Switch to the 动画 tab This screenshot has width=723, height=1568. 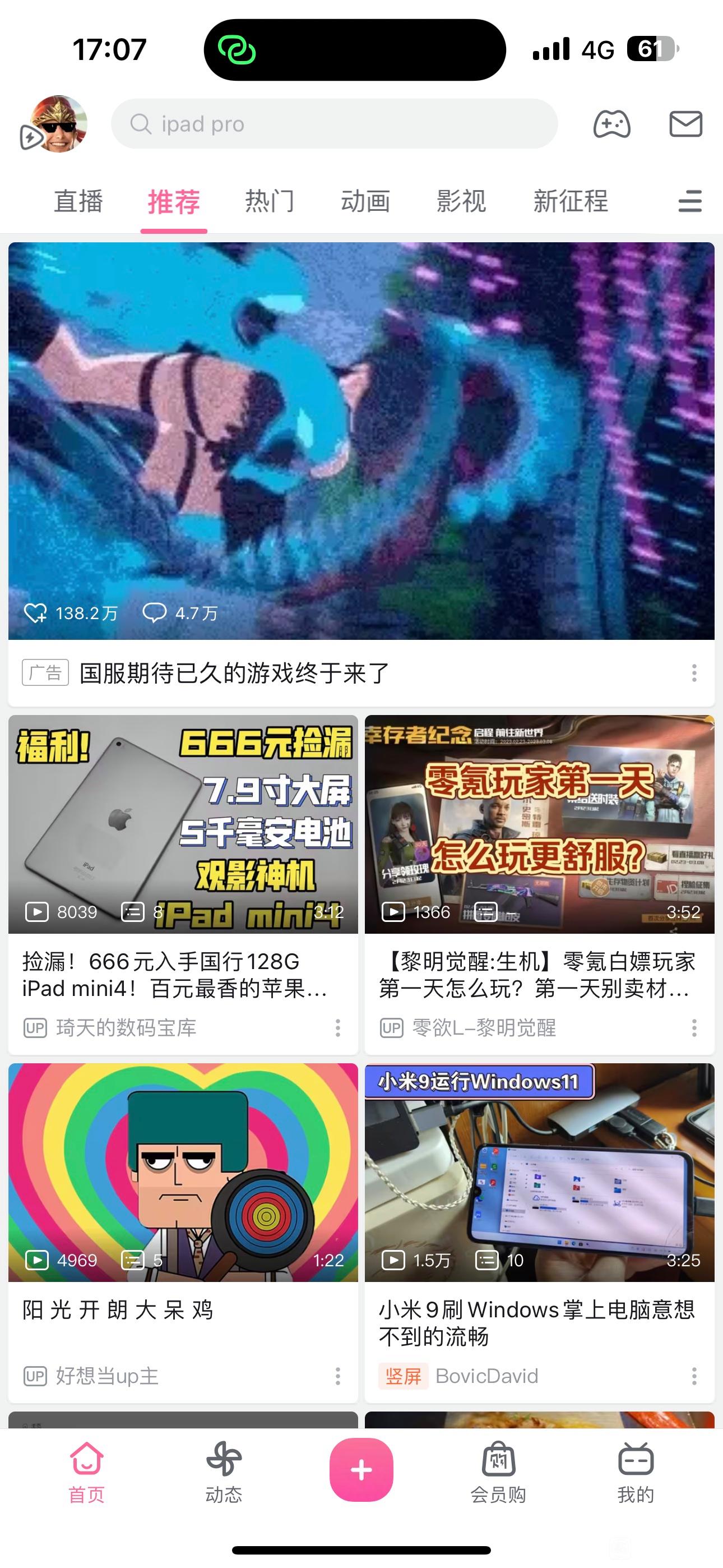[x=365, y=201]
